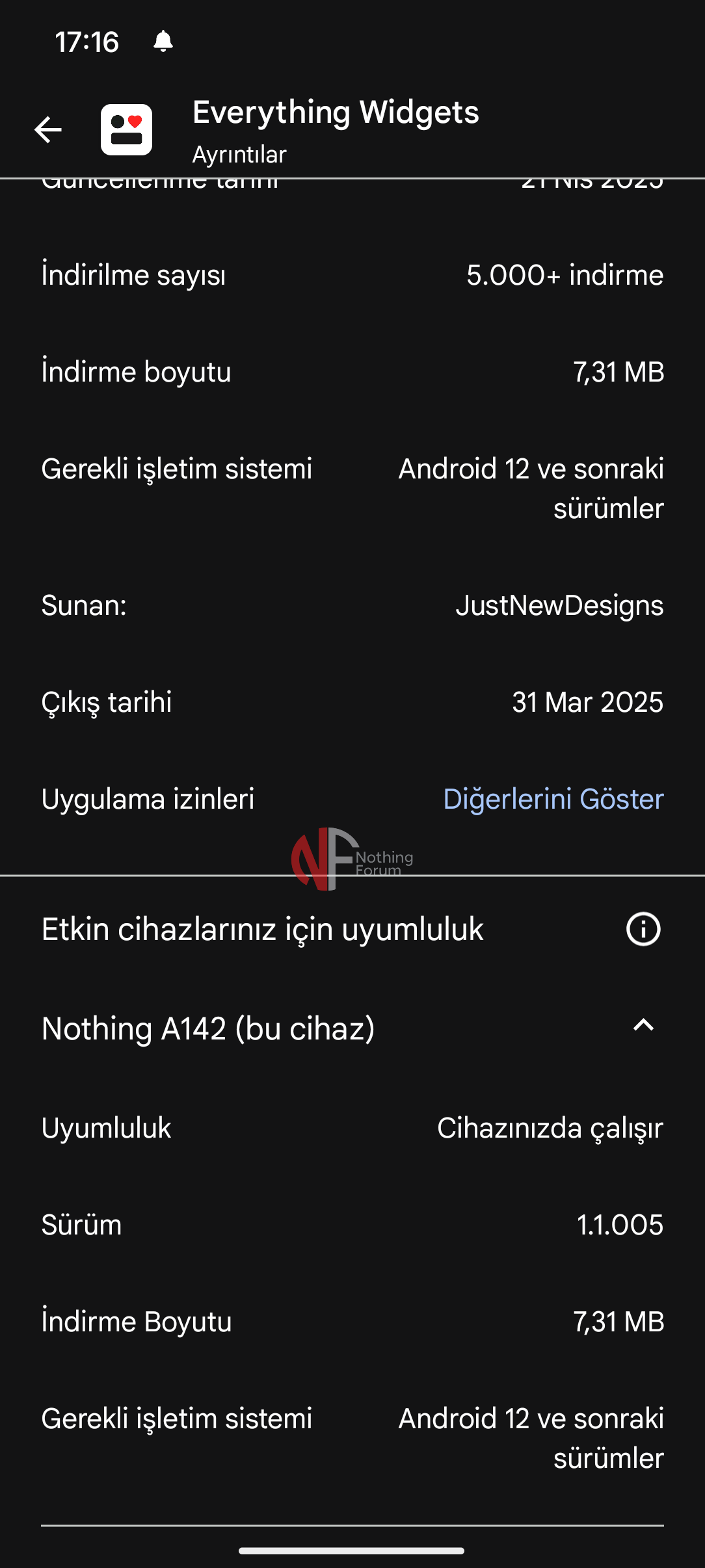Tap the info circle next to uyumluluk heading
This screenshot has width=705, height=1568.
click(643, 929)
